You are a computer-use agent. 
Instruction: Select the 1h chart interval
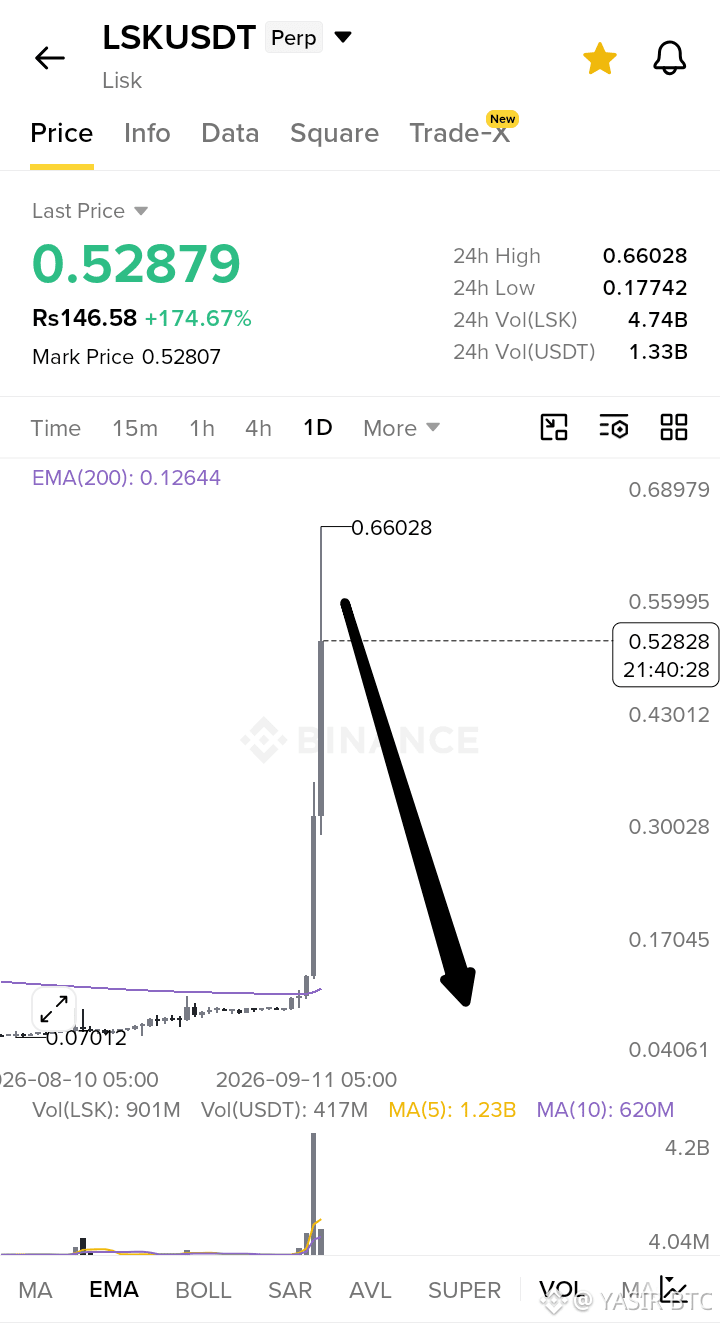[202, 428]
